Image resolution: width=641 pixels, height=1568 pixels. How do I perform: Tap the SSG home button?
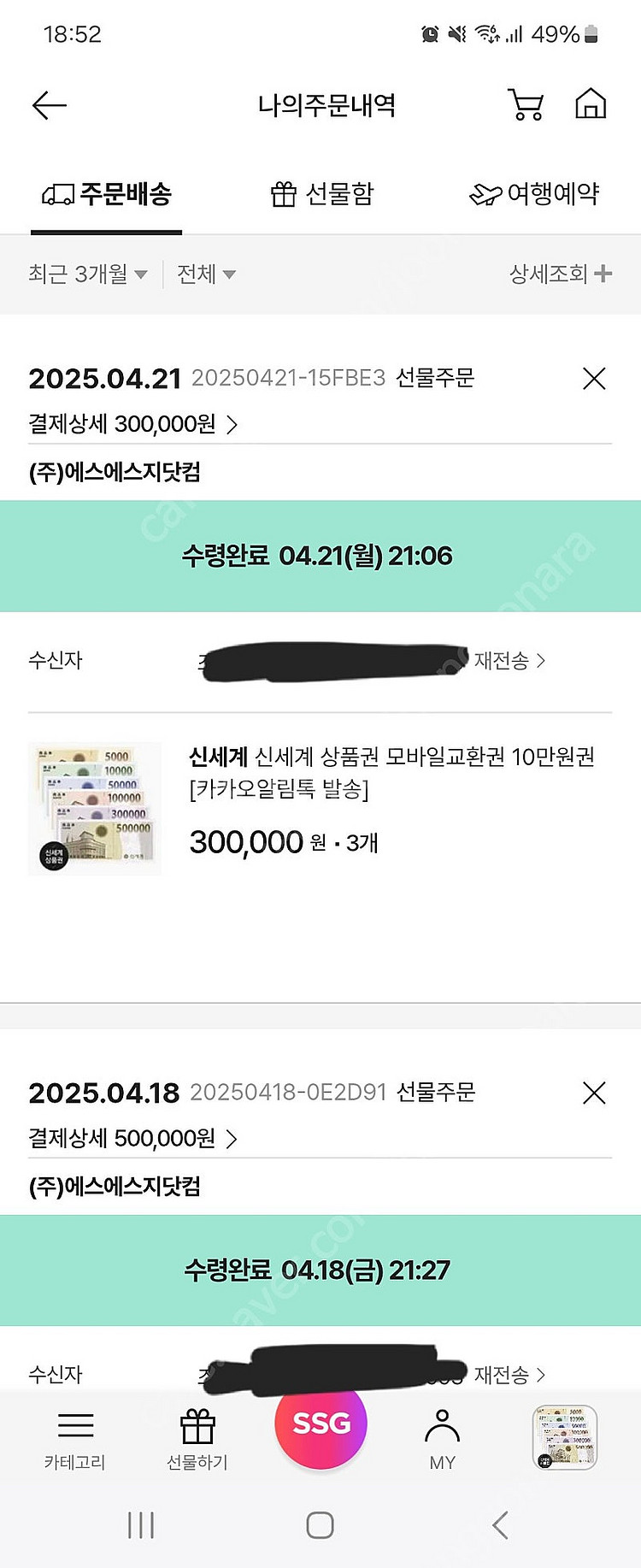(320, 1424)
